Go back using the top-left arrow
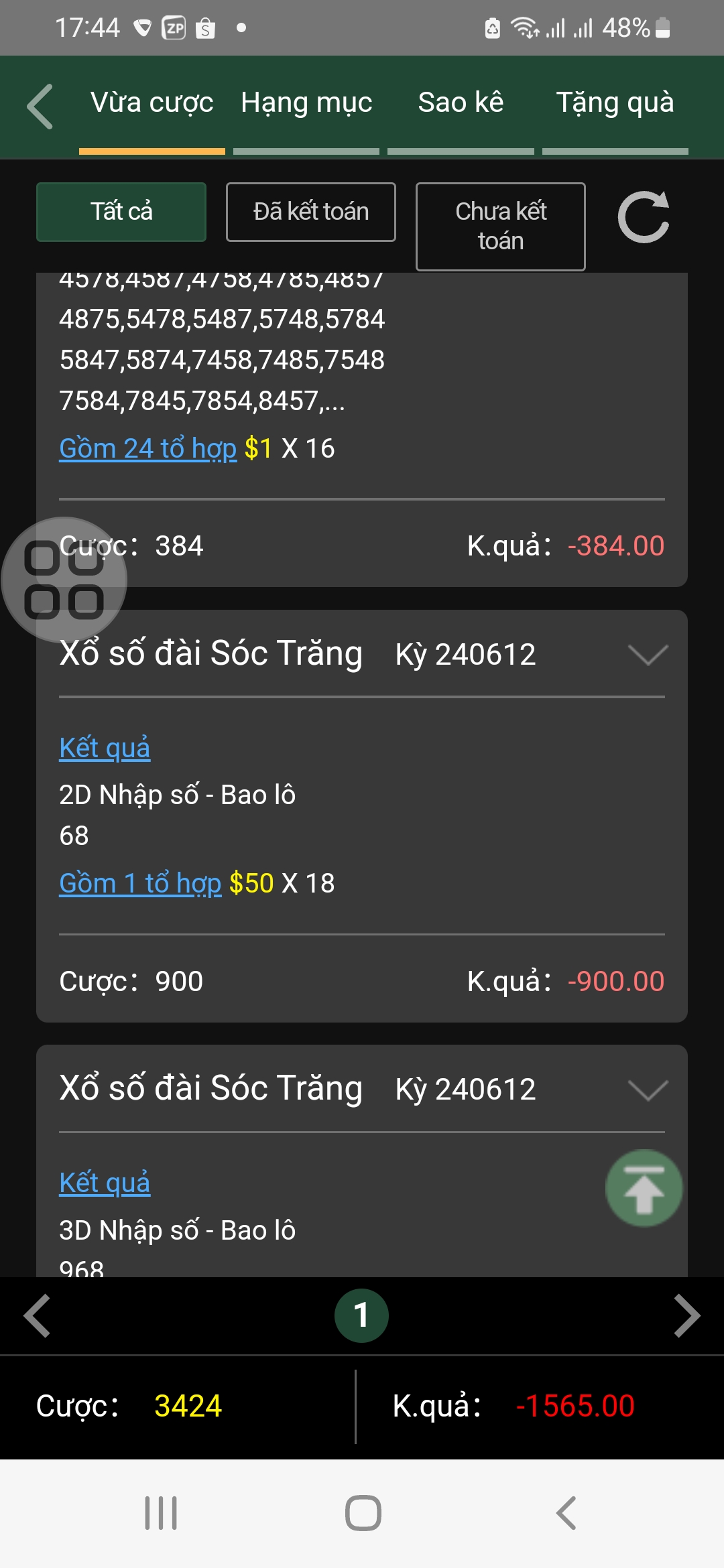Image resolution: width=724 pixels, height=1568 pixels. click(40, 106)
